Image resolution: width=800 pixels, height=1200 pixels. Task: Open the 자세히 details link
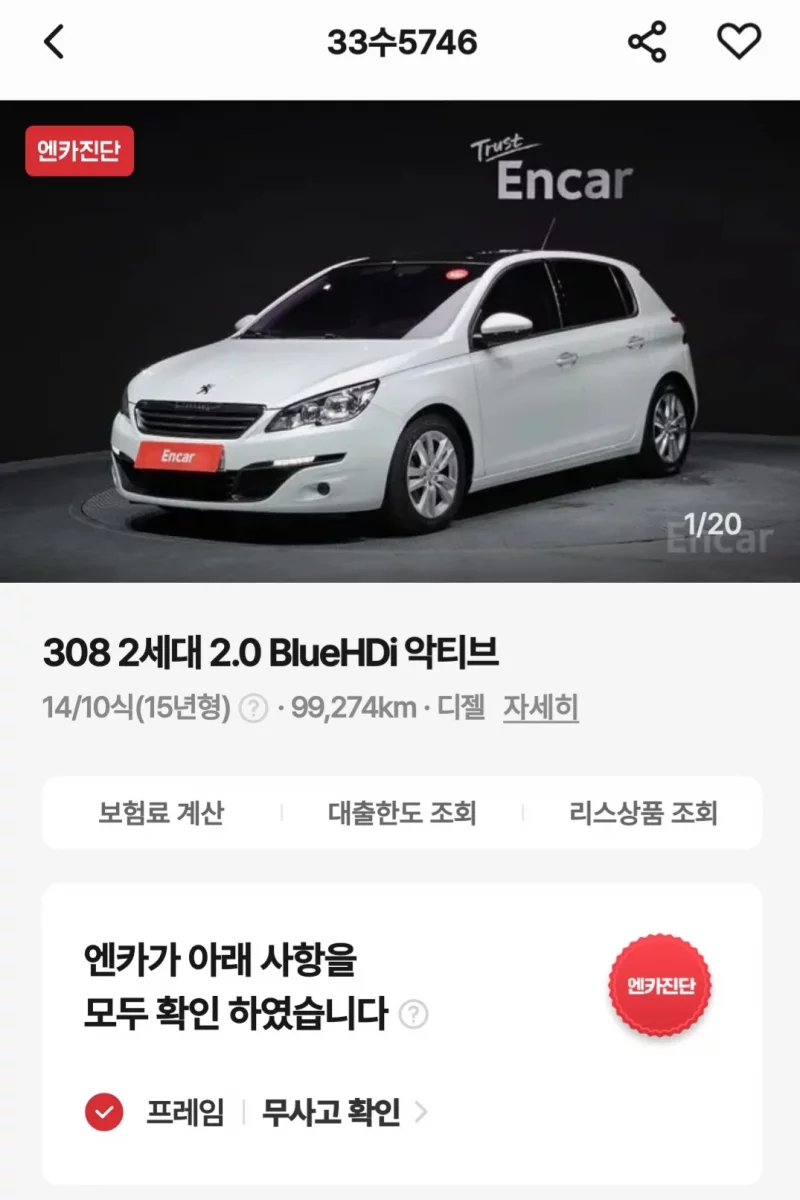coord(540,708)
